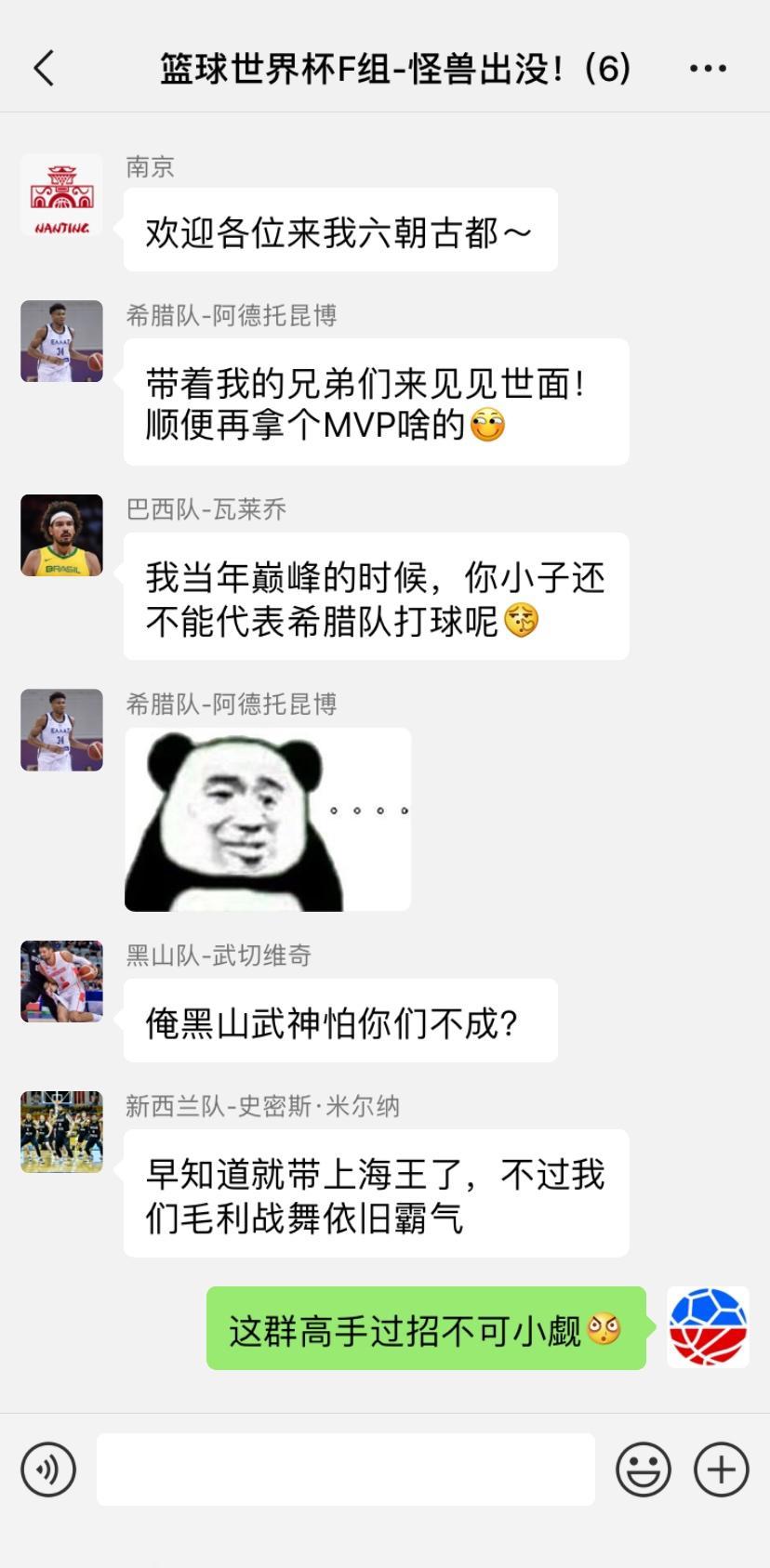Open 武切维奇's avatar from 黑山队

(x=61, y=982)
